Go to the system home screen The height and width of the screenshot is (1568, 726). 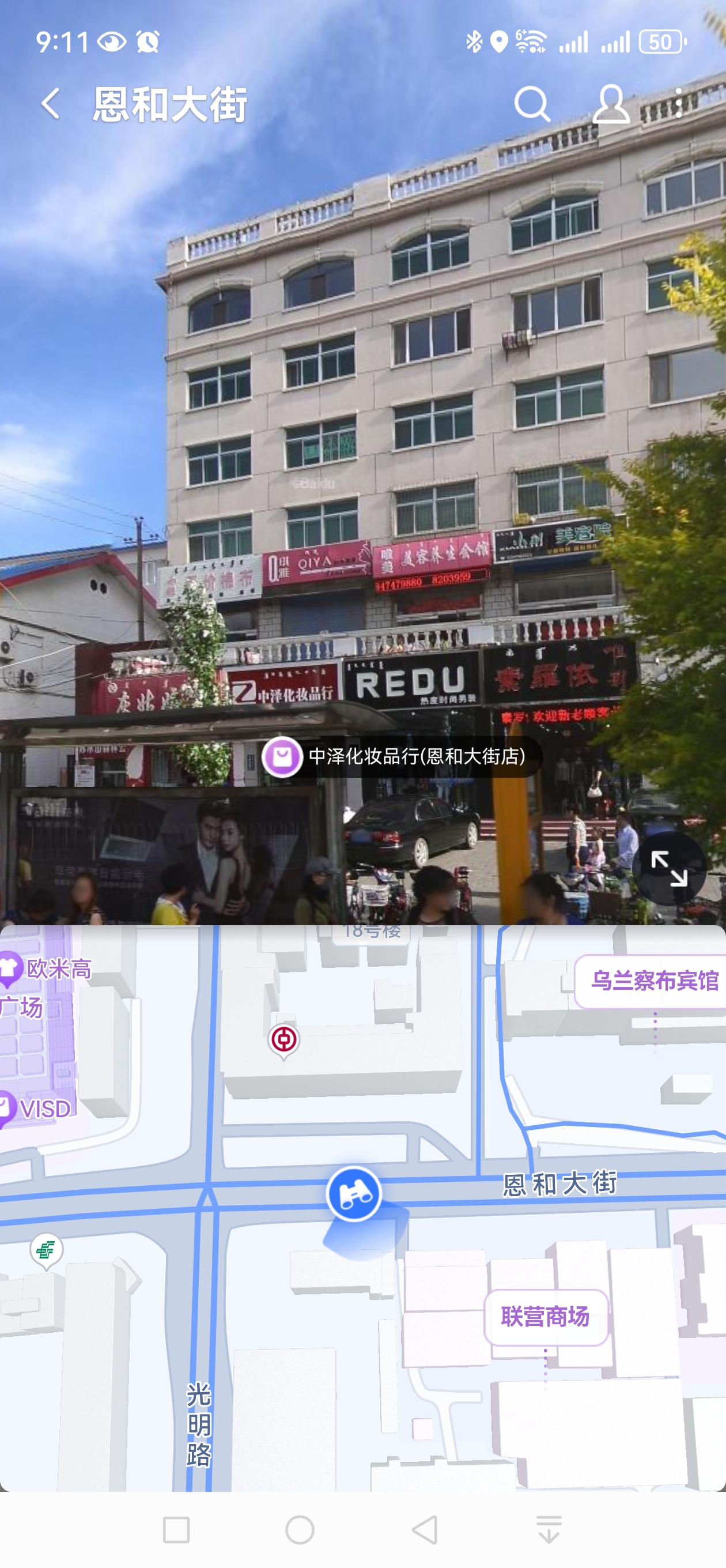click(300, 1529)
